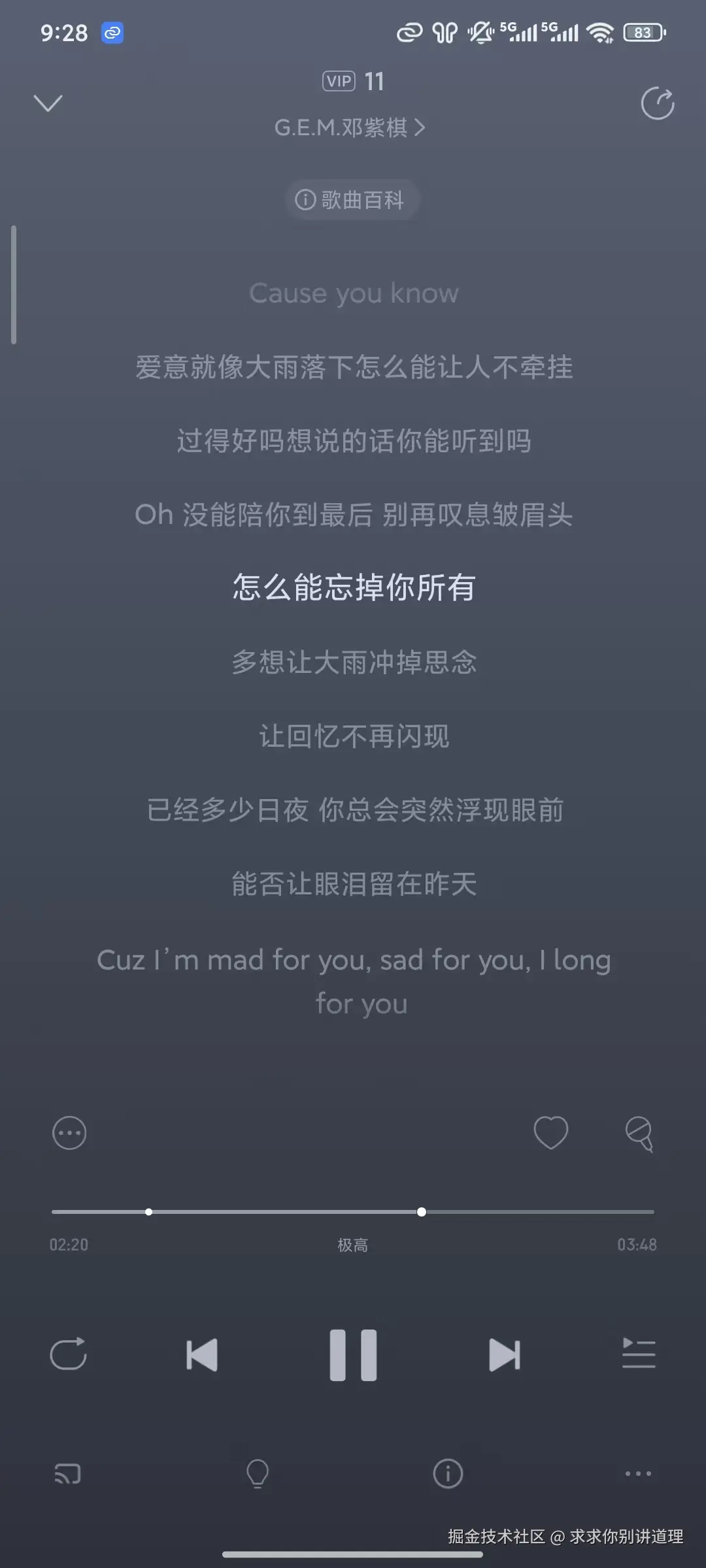
Task: View song info at the bottom
Action: click(x=448, y=1474)
